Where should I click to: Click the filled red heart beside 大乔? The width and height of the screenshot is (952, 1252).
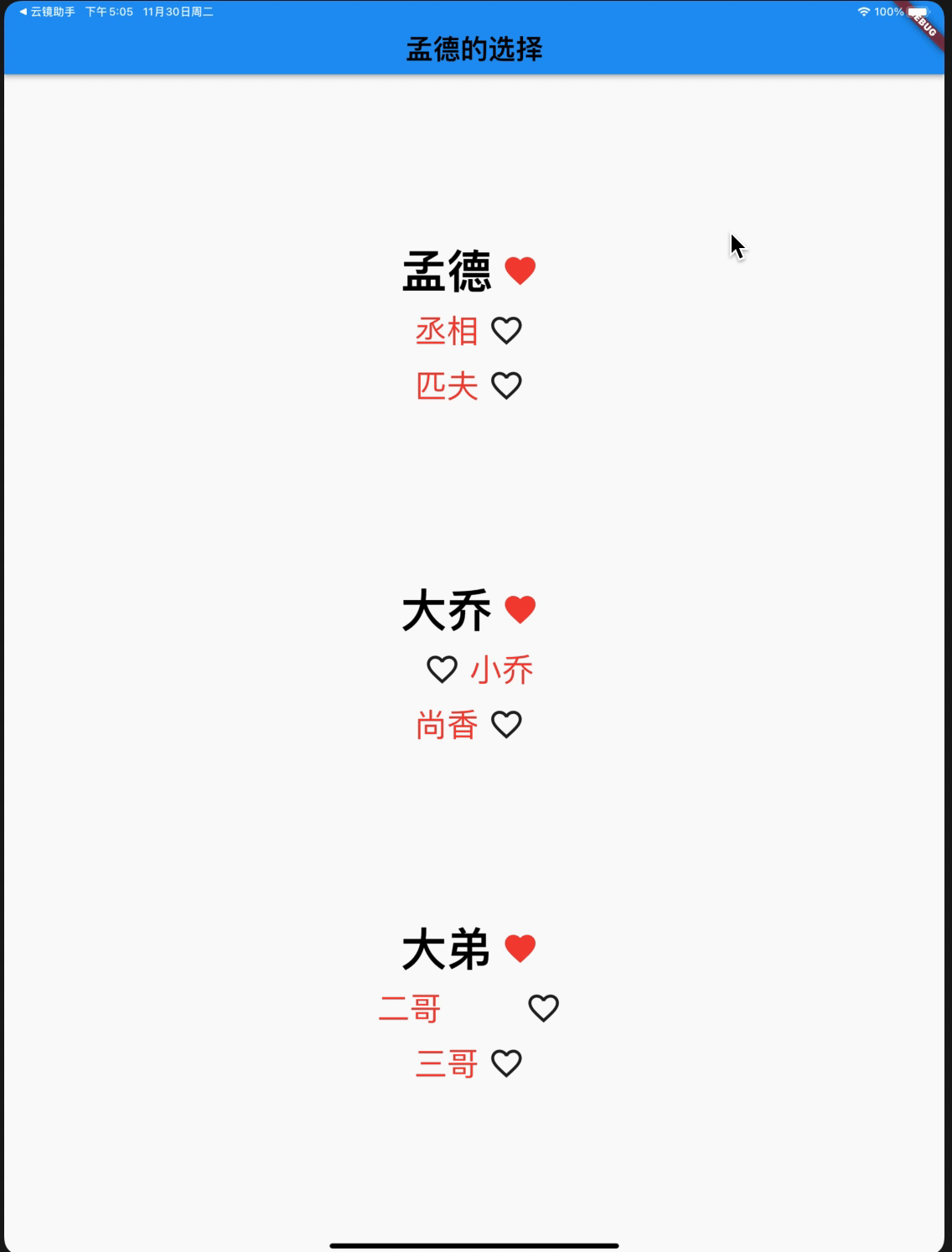click(521, 609)
